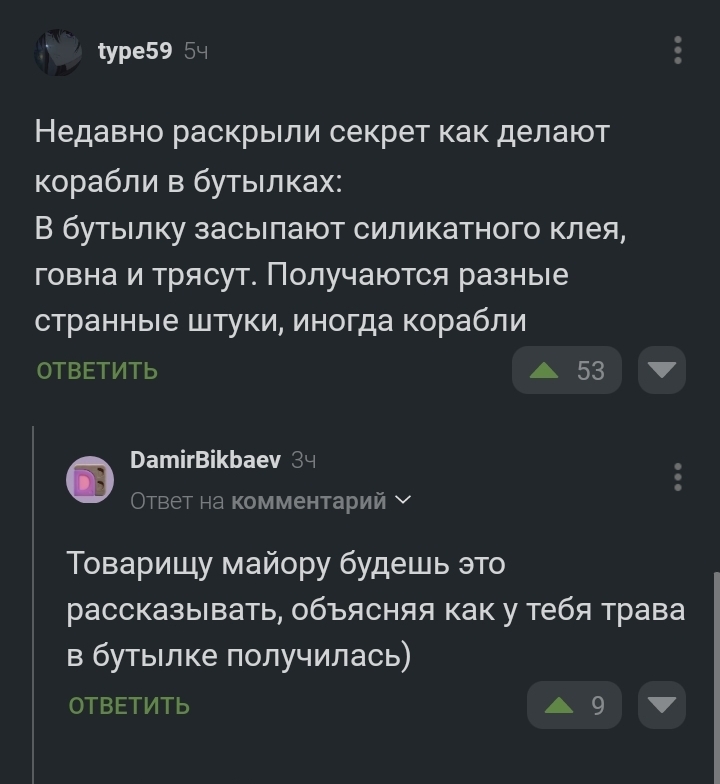Open the username DamirBikbaev
This screenshot has width=720, height=784.
[x=206, y=460]
